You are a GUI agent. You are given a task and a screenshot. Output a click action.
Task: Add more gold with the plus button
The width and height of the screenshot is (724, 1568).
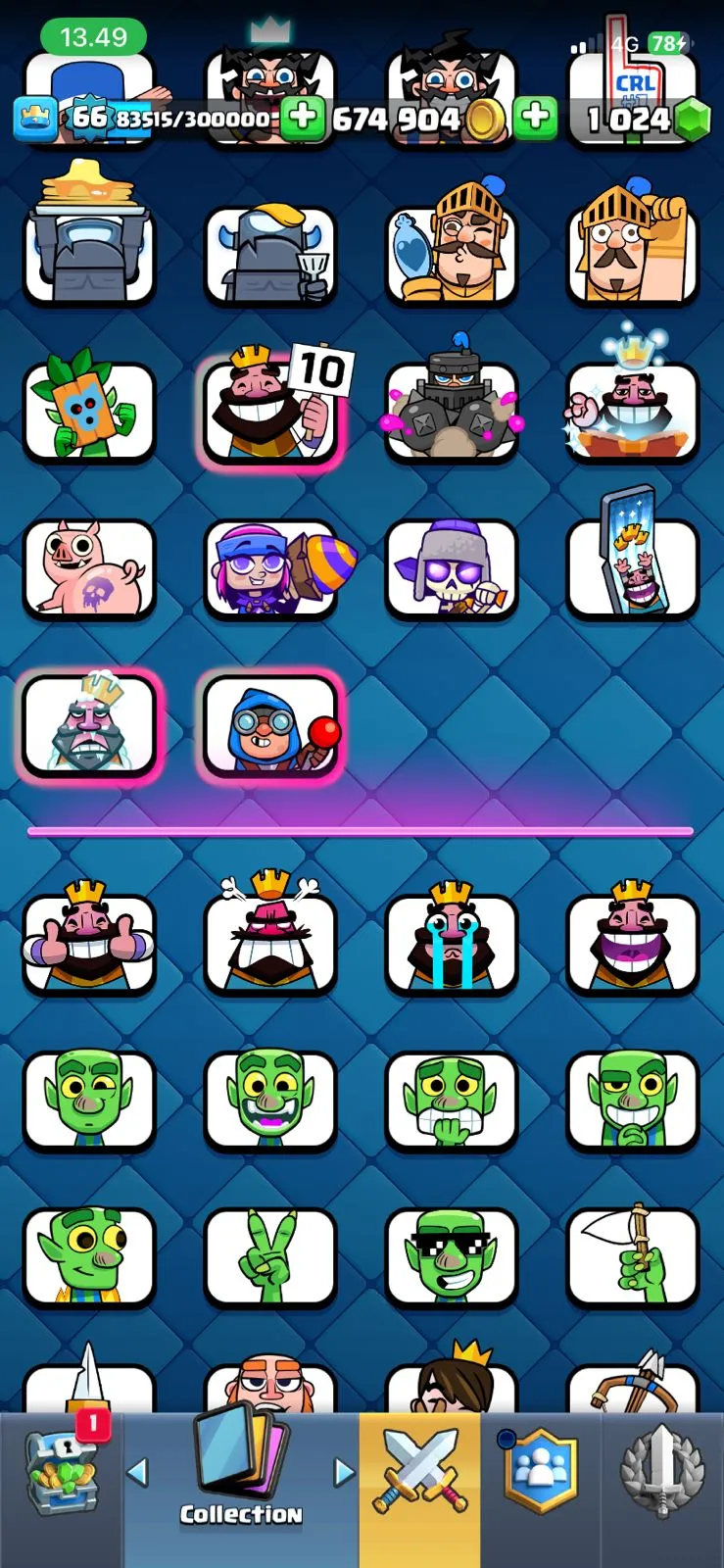coord(535,118)
